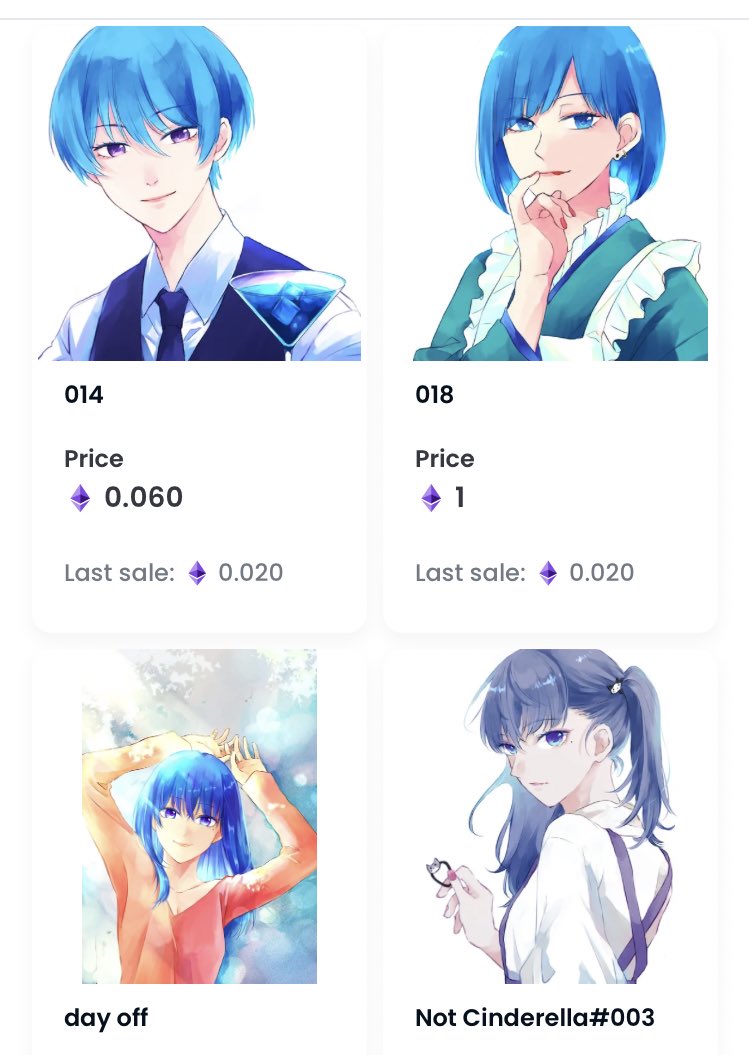
Task: Select the Not Cinderella#003 card
Action: [550, 851]
